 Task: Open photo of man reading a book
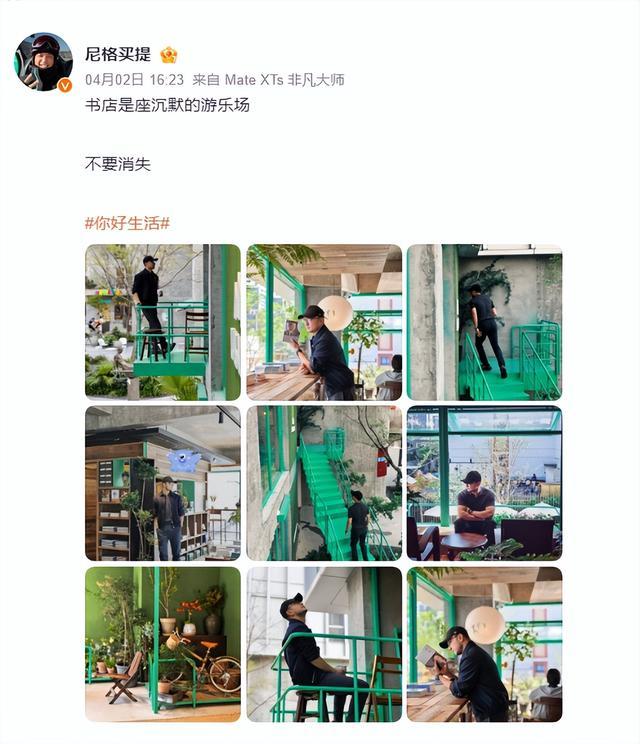coord(484,644)
